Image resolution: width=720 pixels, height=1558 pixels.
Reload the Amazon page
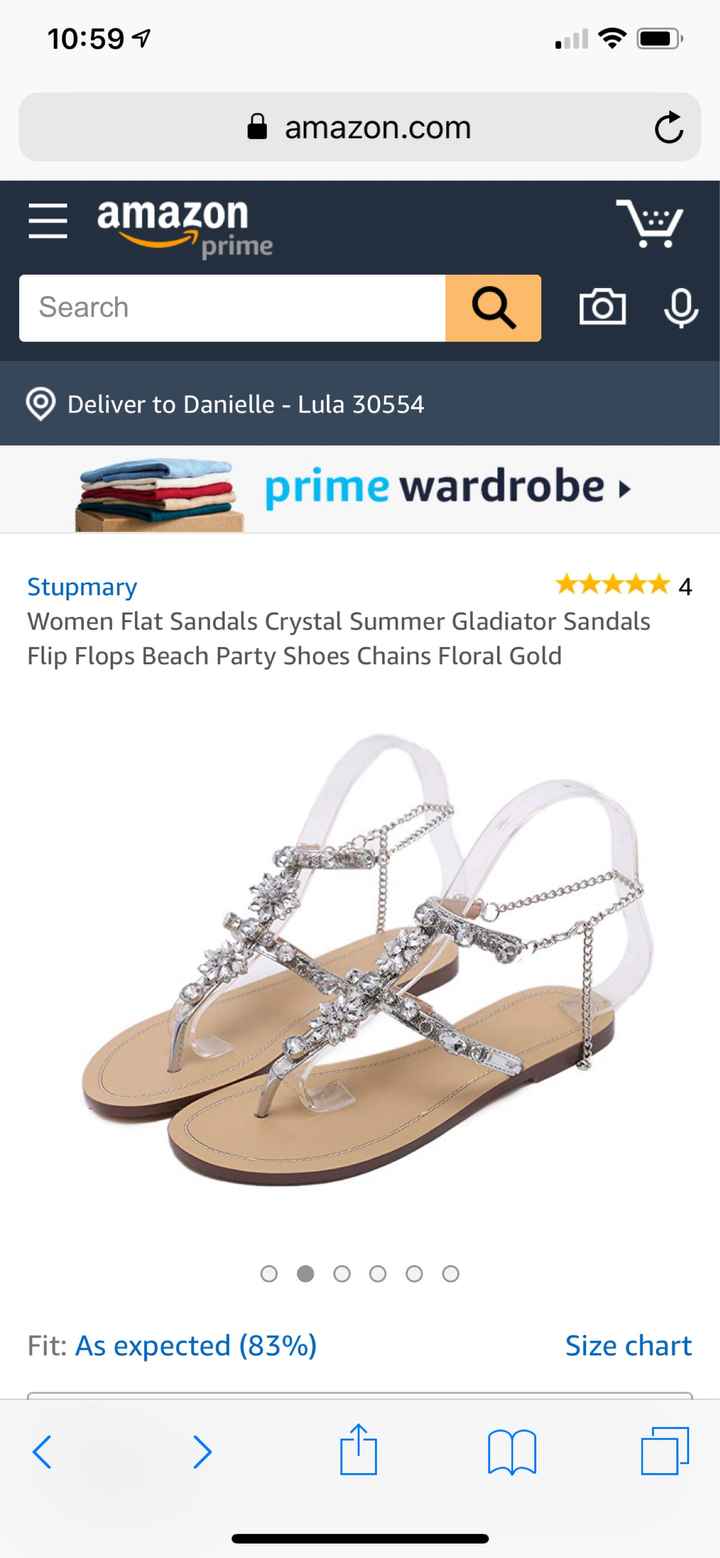click(x=668, y=126)
